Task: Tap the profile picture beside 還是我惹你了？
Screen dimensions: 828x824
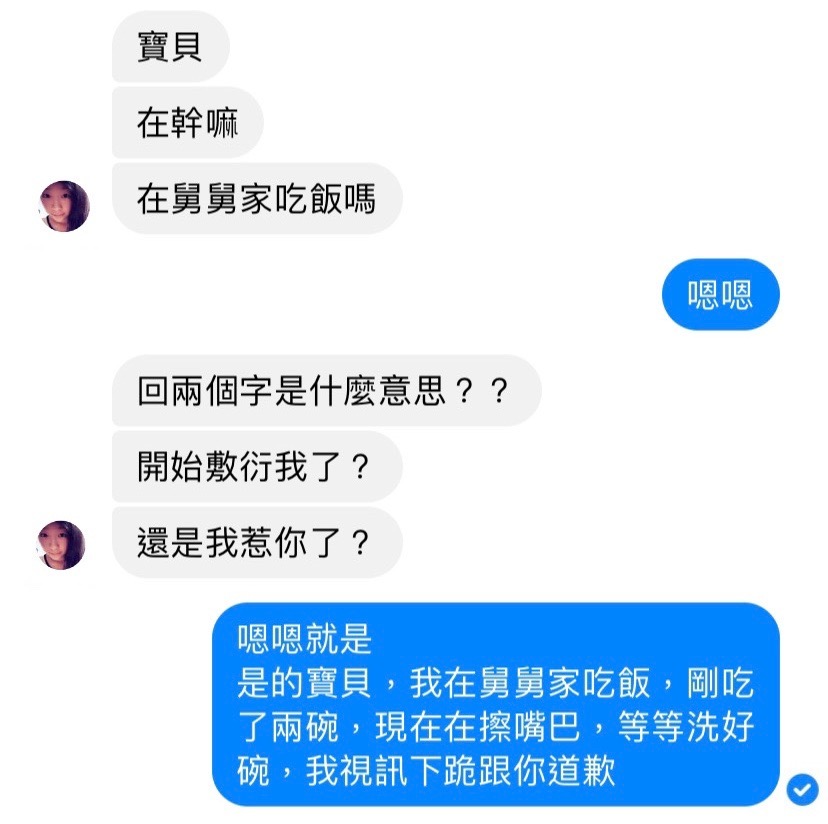Action: point(62,545)
